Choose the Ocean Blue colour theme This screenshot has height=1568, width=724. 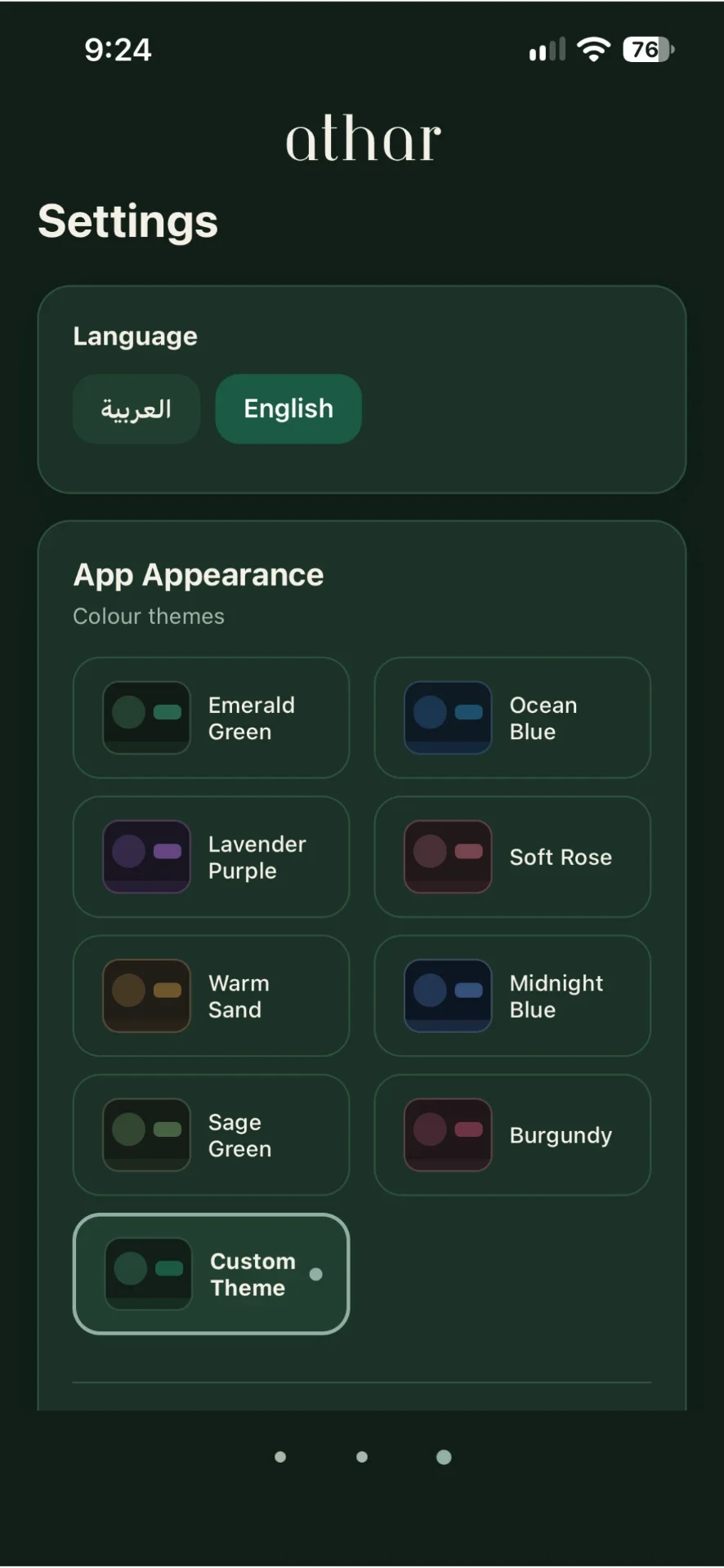512,718
